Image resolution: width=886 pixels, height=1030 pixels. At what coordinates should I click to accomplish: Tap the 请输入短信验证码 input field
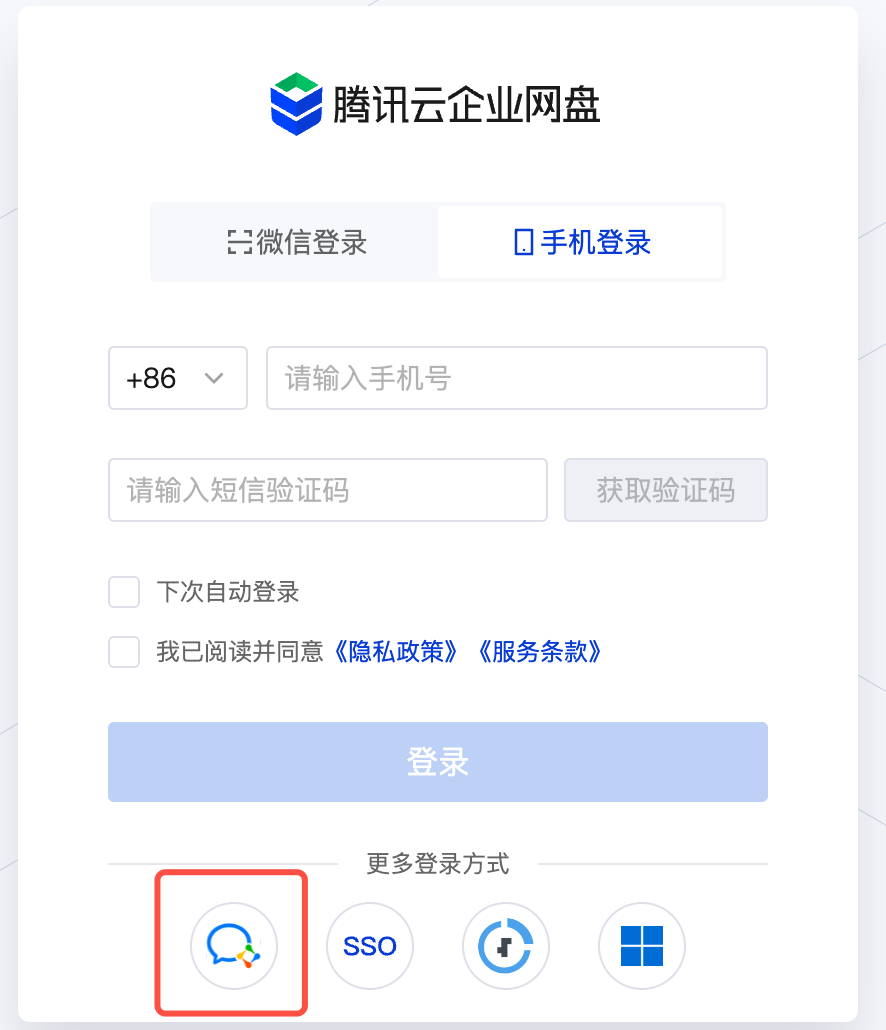click(327, 490)
